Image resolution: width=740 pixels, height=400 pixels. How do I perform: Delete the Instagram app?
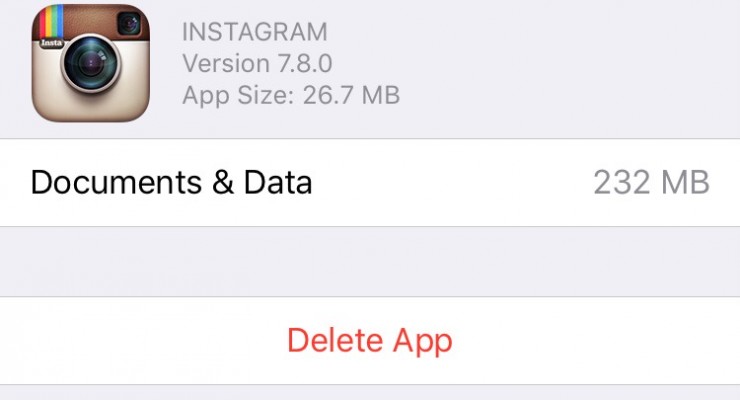(369, 340)
